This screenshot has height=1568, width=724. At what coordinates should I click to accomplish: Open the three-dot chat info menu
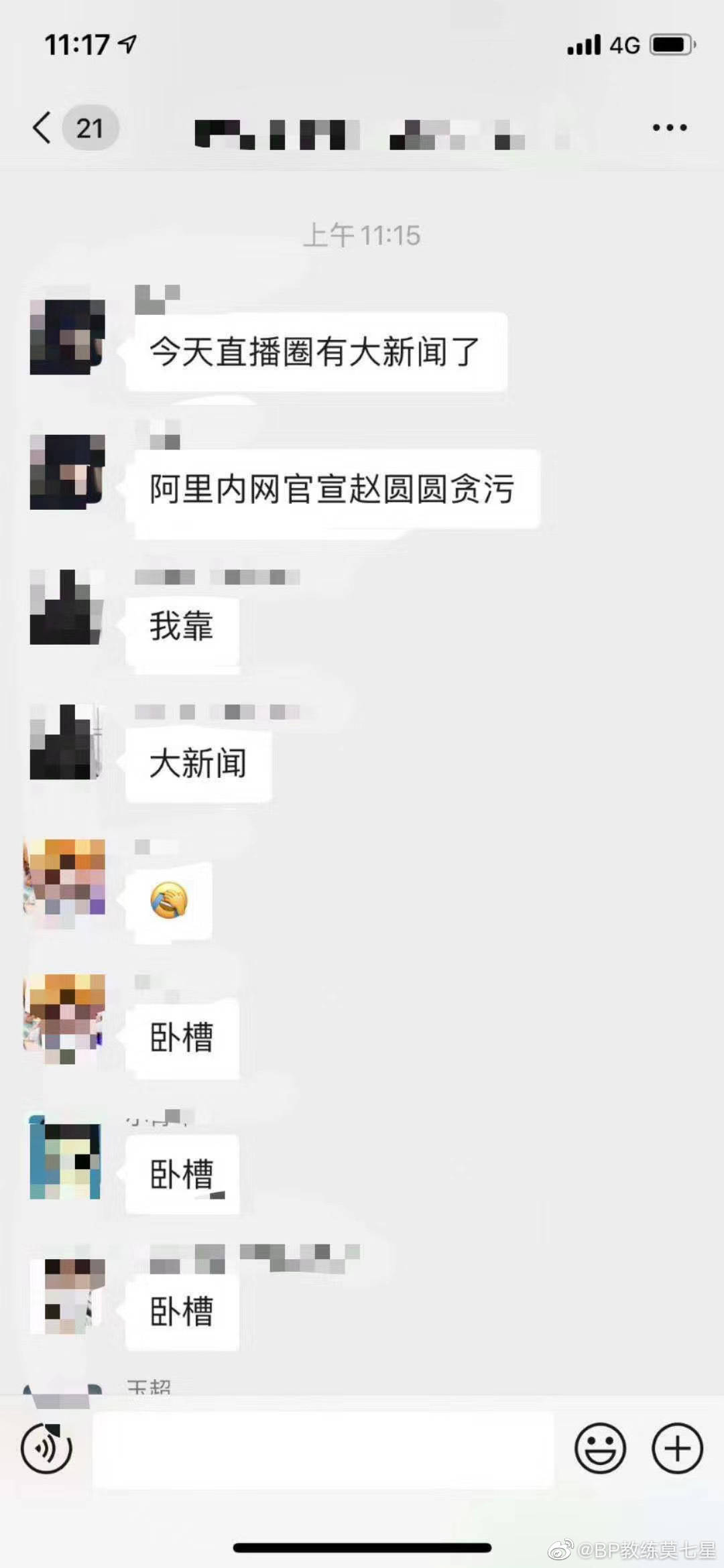coord(670,127)
